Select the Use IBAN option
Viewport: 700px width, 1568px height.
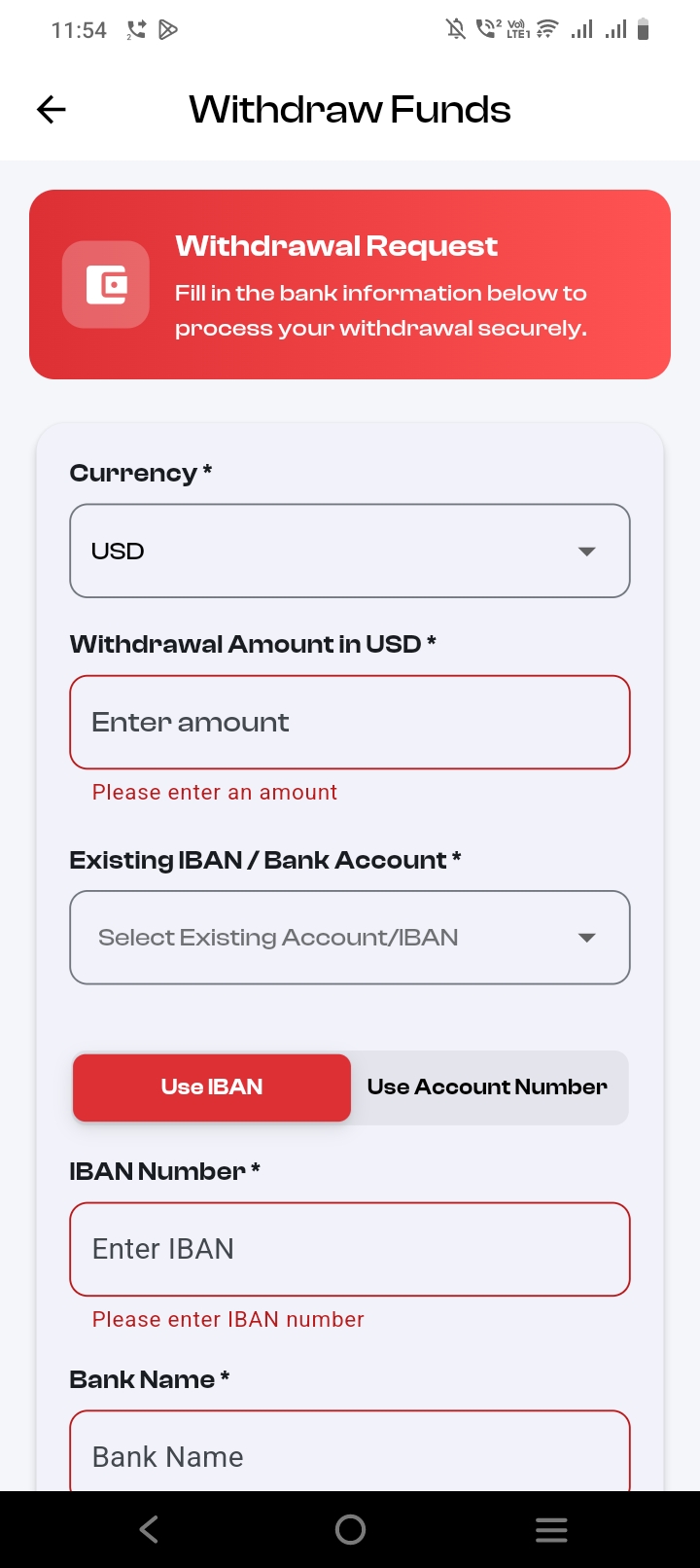coord(212,1087)
